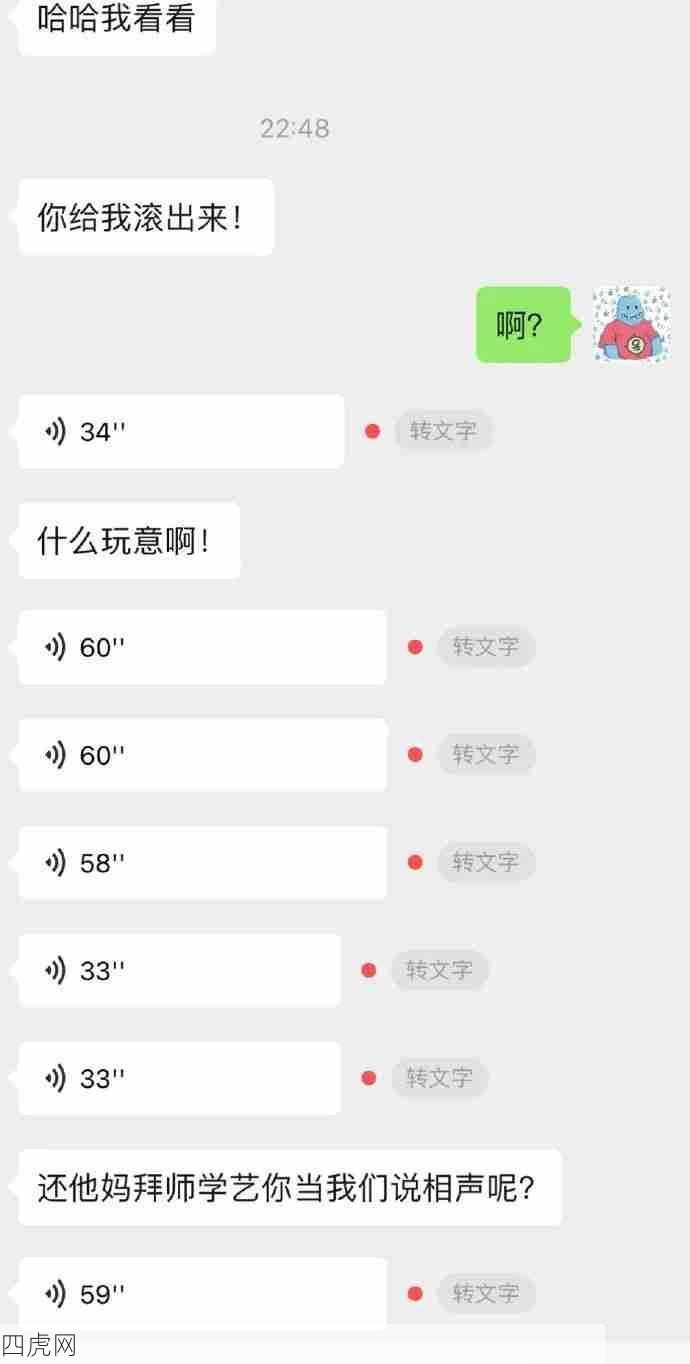Play the 59'' voice message
Image resolution: width=690 pixels, height=1364 pixels.
point(201,1294)
